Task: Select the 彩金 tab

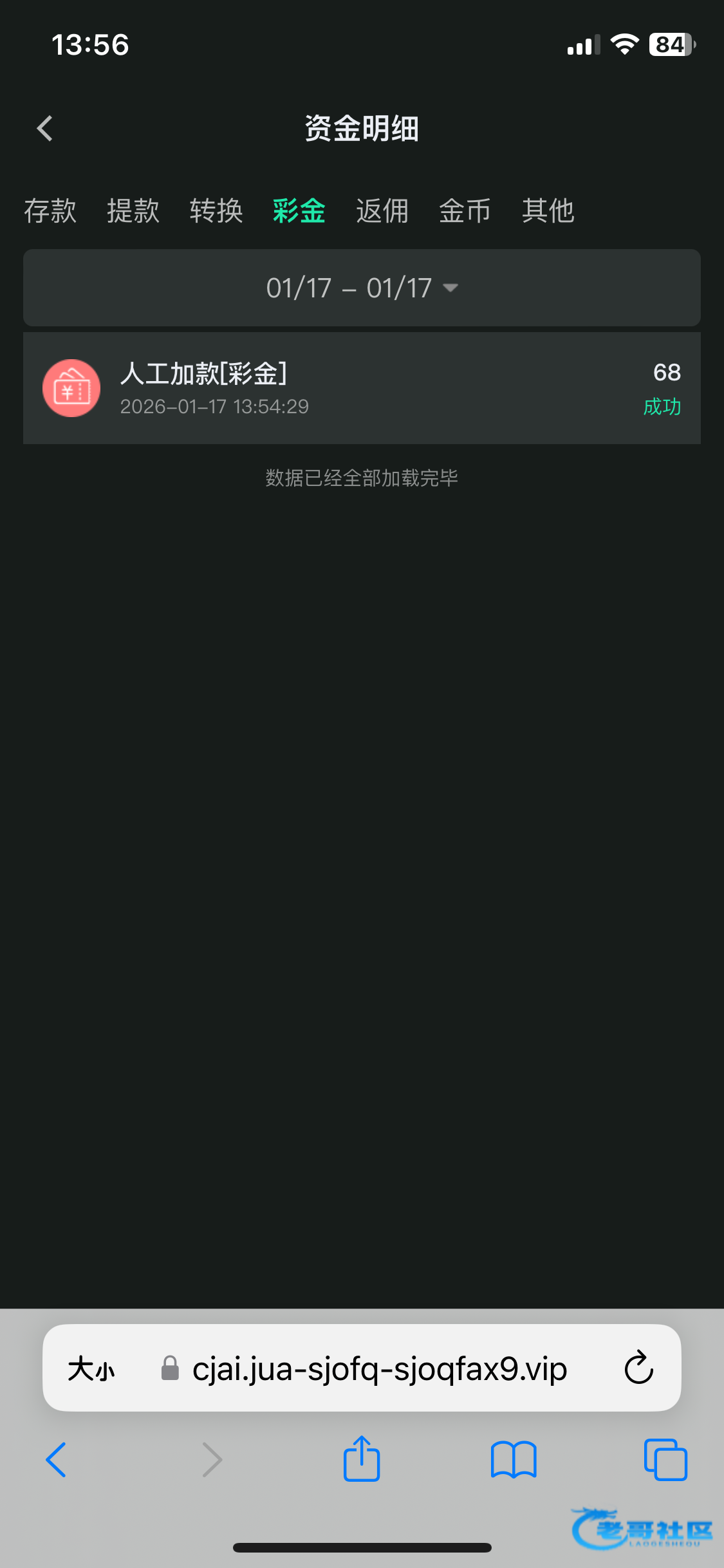Action: point(299,211)
